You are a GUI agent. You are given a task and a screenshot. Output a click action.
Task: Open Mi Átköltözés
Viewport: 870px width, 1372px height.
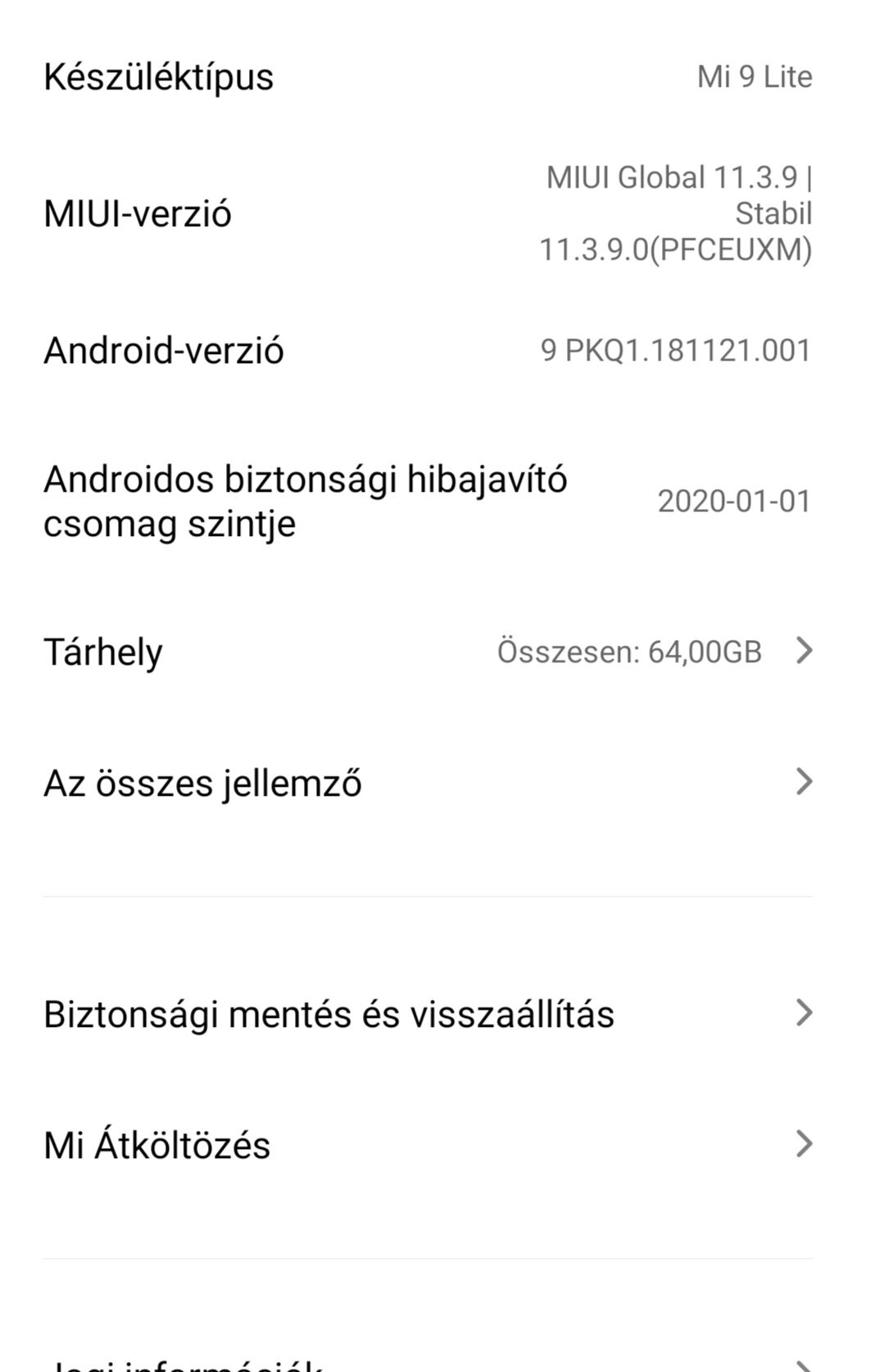point(428,1145)
